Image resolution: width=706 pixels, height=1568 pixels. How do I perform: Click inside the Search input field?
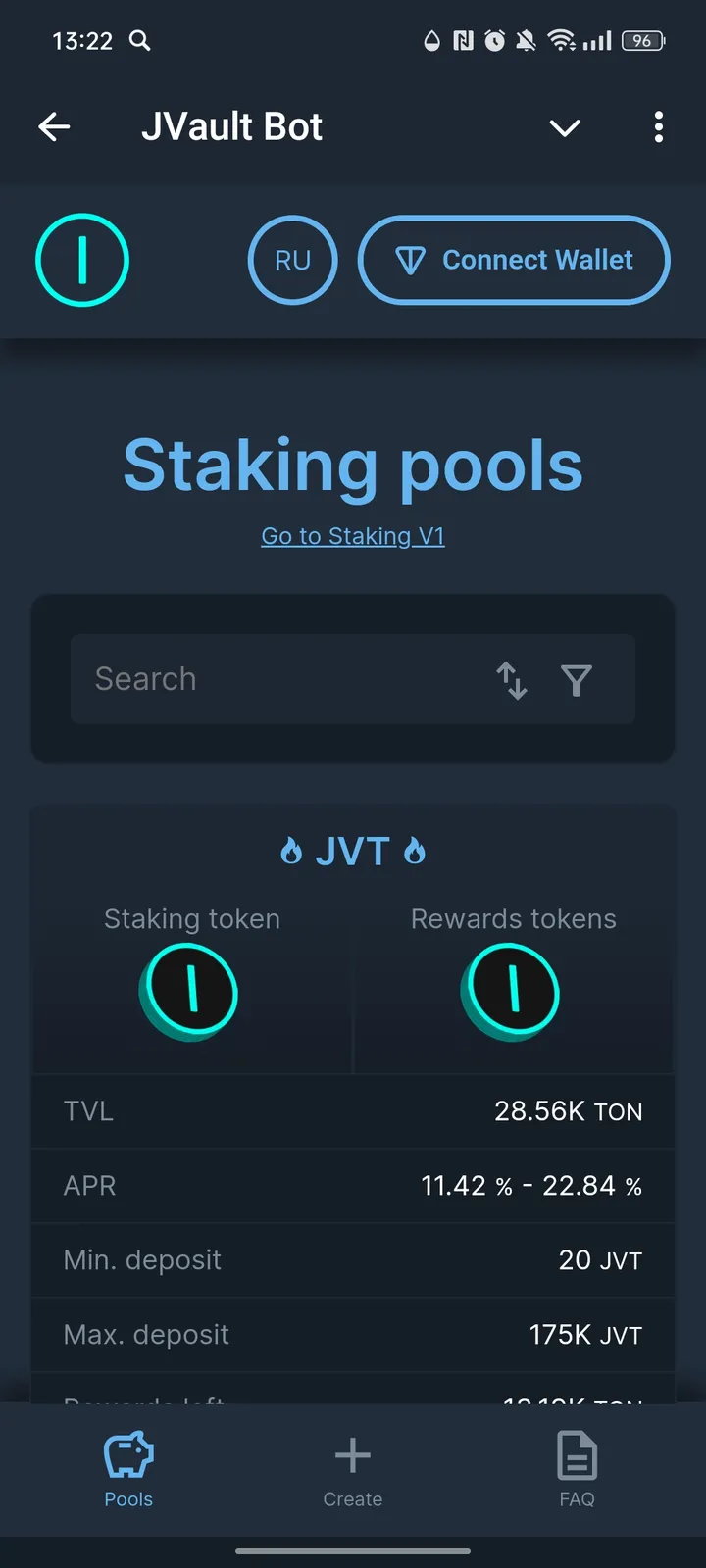point(245,679)
